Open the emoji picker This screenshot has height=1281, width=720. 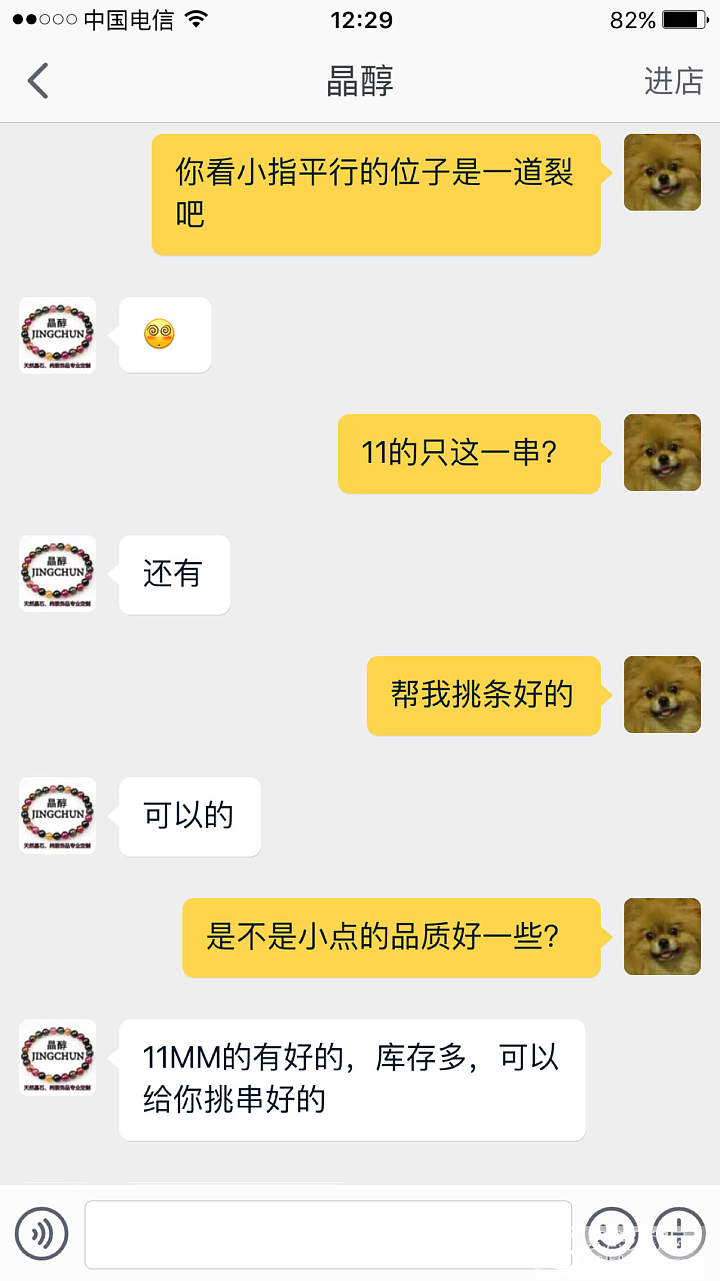click(x=612, y=1233)
